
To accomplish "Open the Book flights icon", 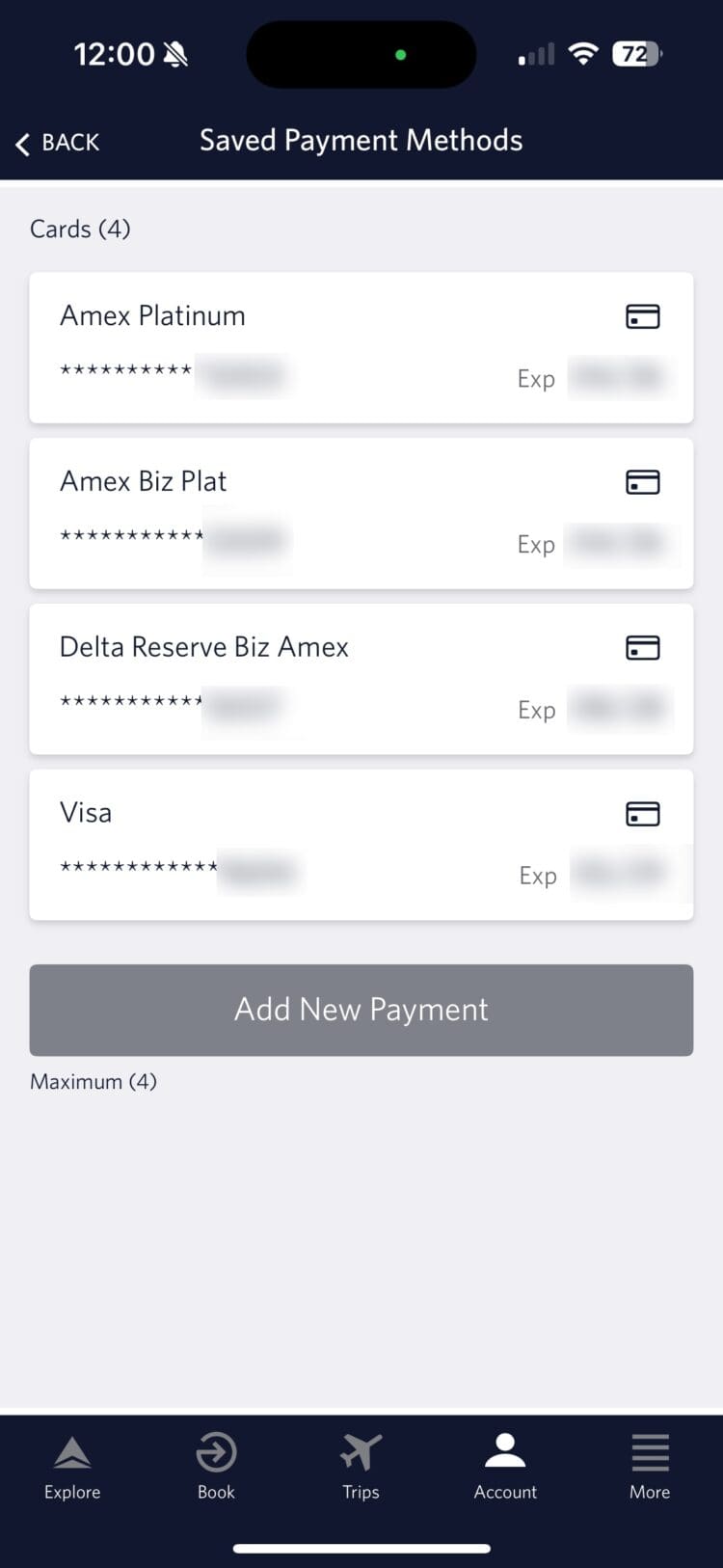I will [216, 1451].
